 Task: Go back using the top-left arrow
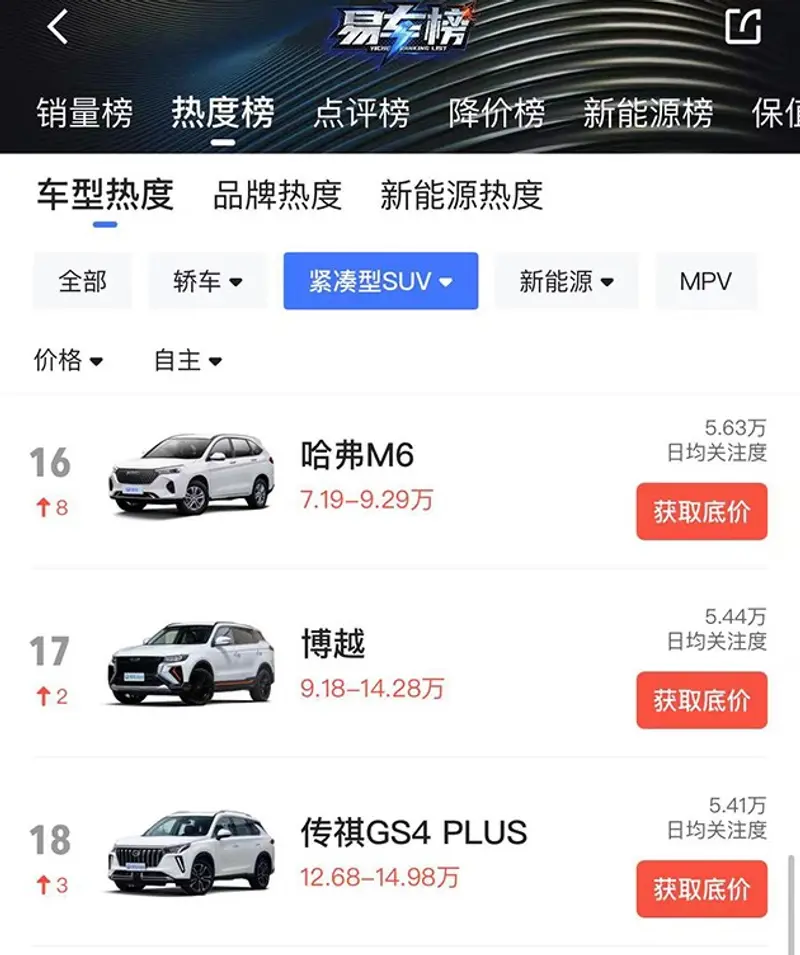click(58, 27)
